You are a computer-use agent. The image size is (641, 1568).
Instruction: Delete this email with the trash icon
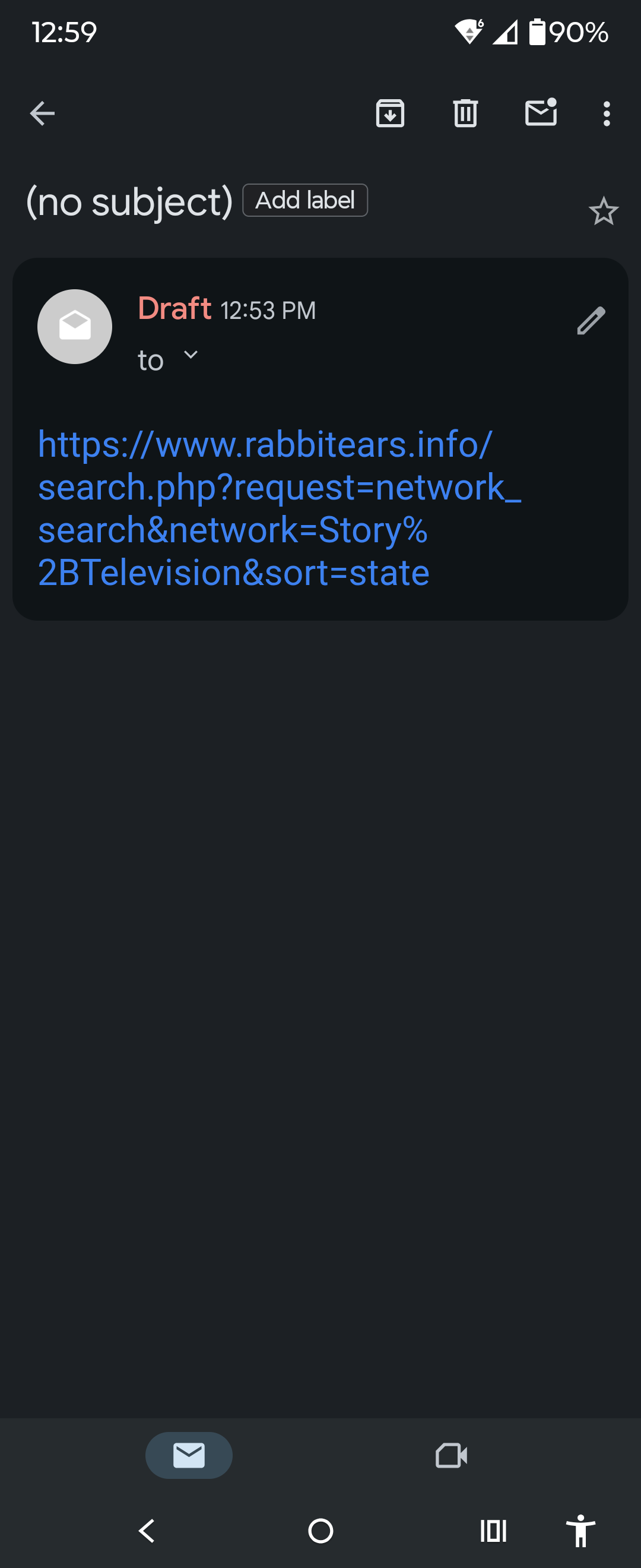click(x=465, y=114)
